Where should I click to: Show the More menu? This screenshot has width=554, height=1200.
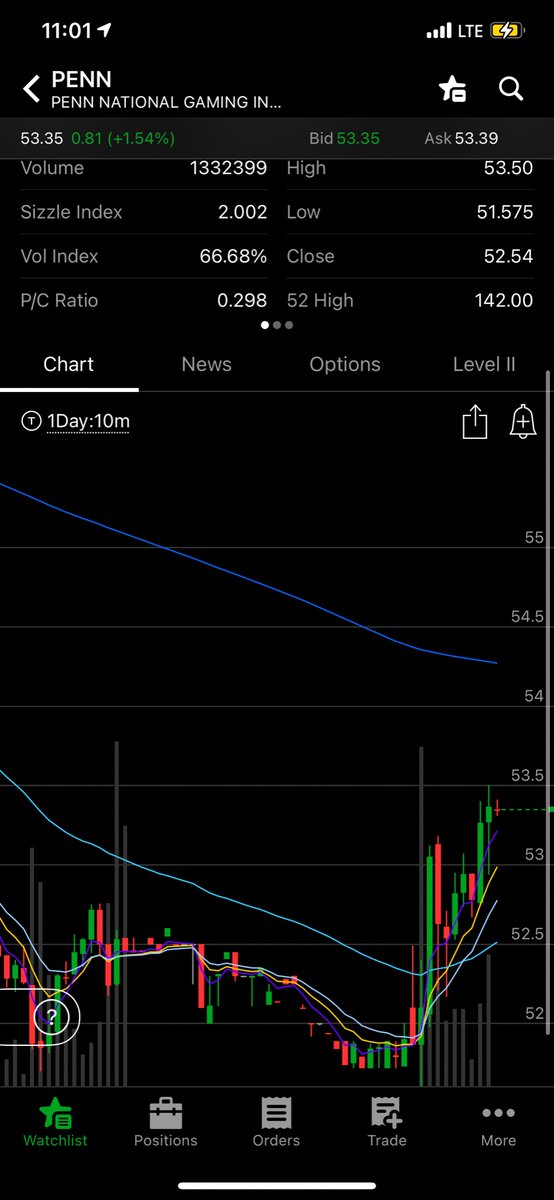tap(498, 1120)
